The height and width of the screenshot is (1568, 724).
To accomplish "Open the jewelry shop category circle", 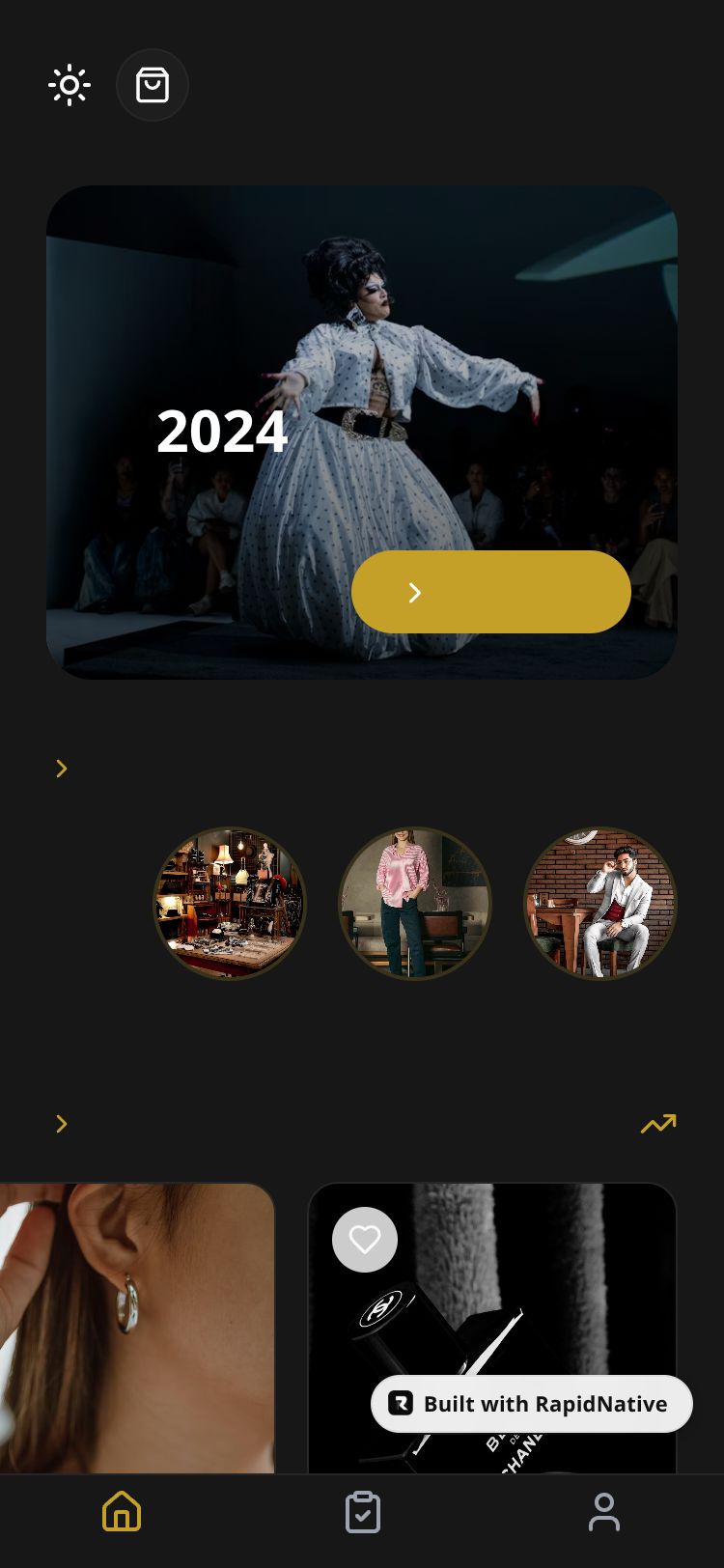I will tap(230, 903).
